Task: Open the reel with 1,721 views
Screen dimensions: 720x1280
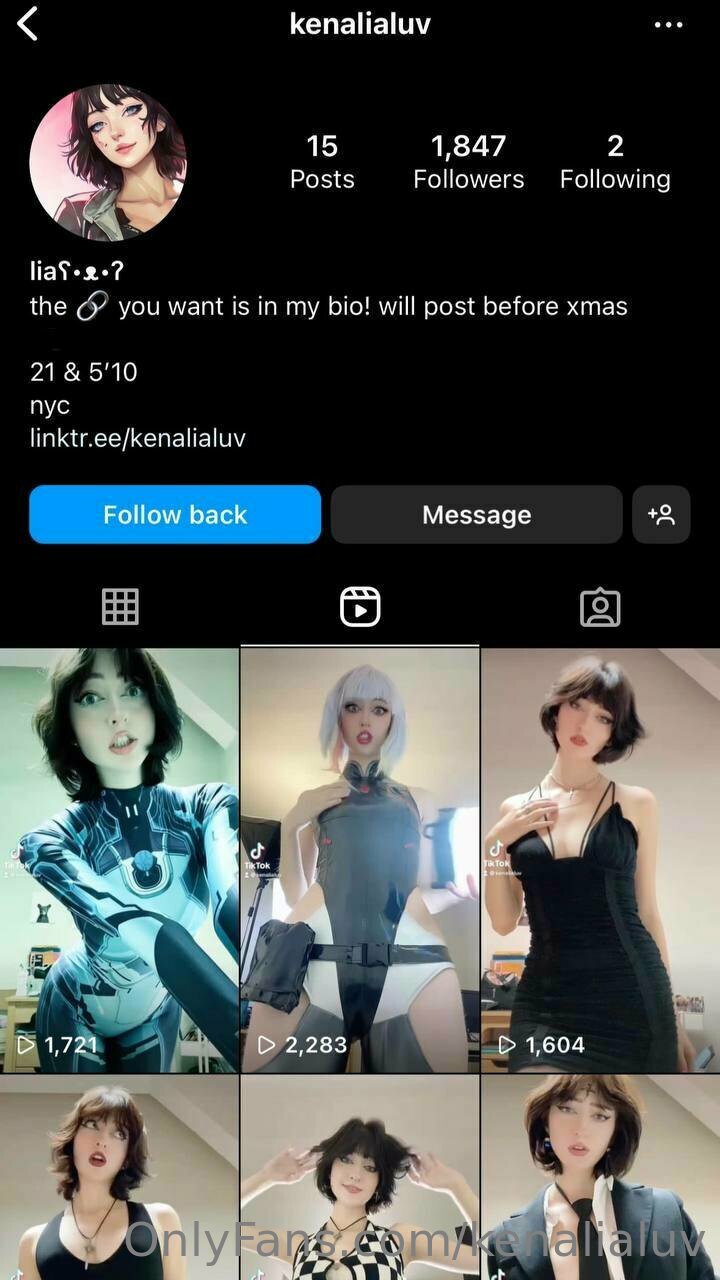Action: point(118,860)
